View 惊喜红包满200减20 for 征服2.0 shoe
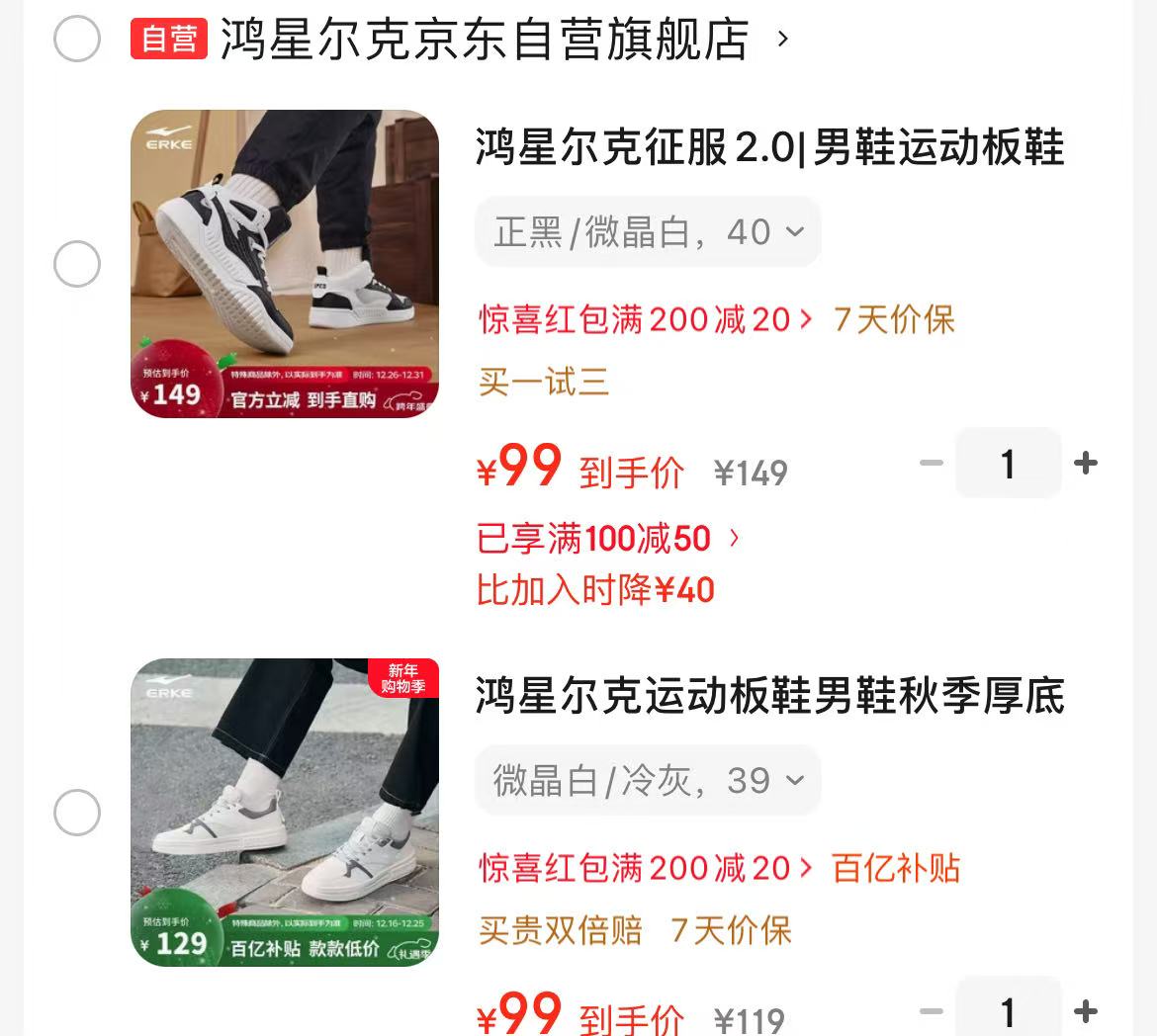 (x=646, y=320)
